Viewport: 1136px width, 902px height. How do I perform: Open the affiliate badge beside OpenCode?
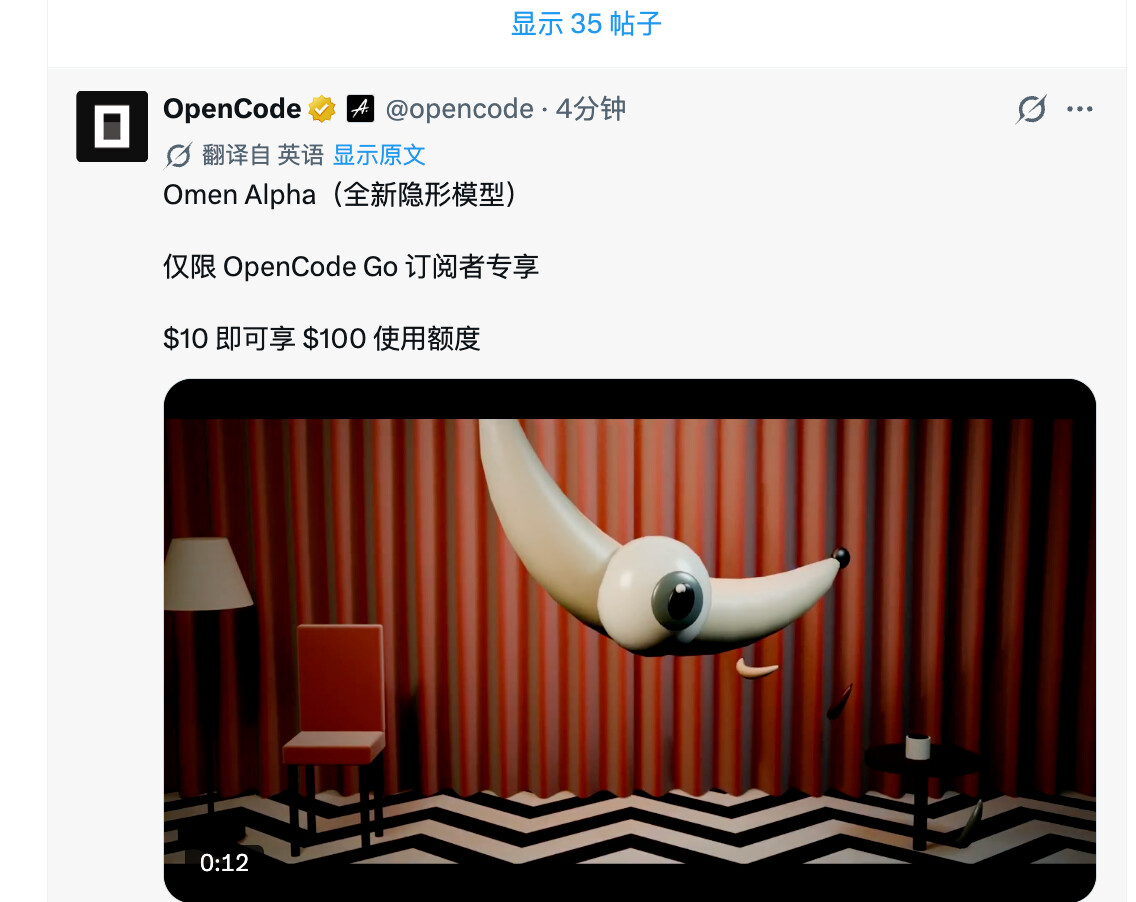click(x=360, y=109)
